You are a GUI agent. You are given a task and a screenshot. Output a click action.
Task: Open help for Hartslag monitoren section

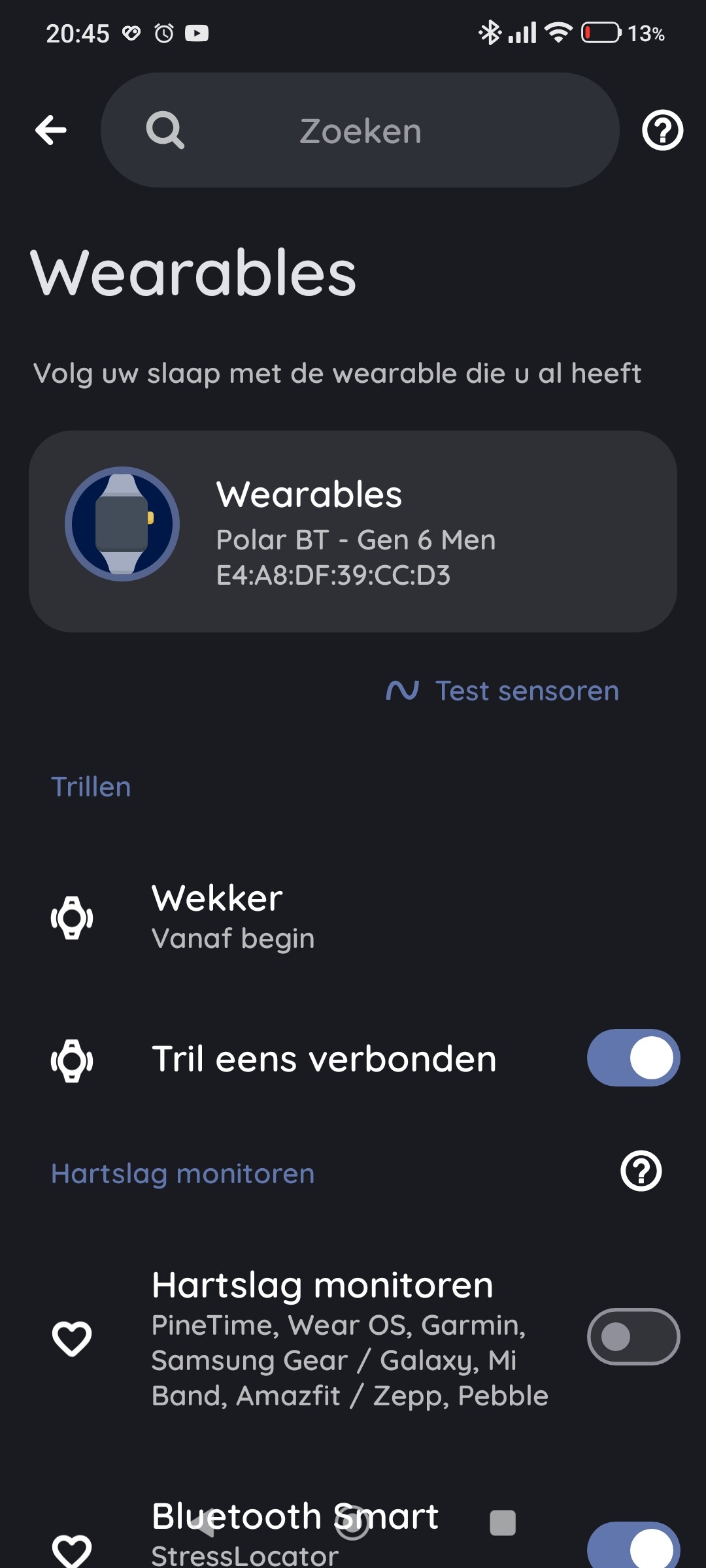pos(641,1171)
